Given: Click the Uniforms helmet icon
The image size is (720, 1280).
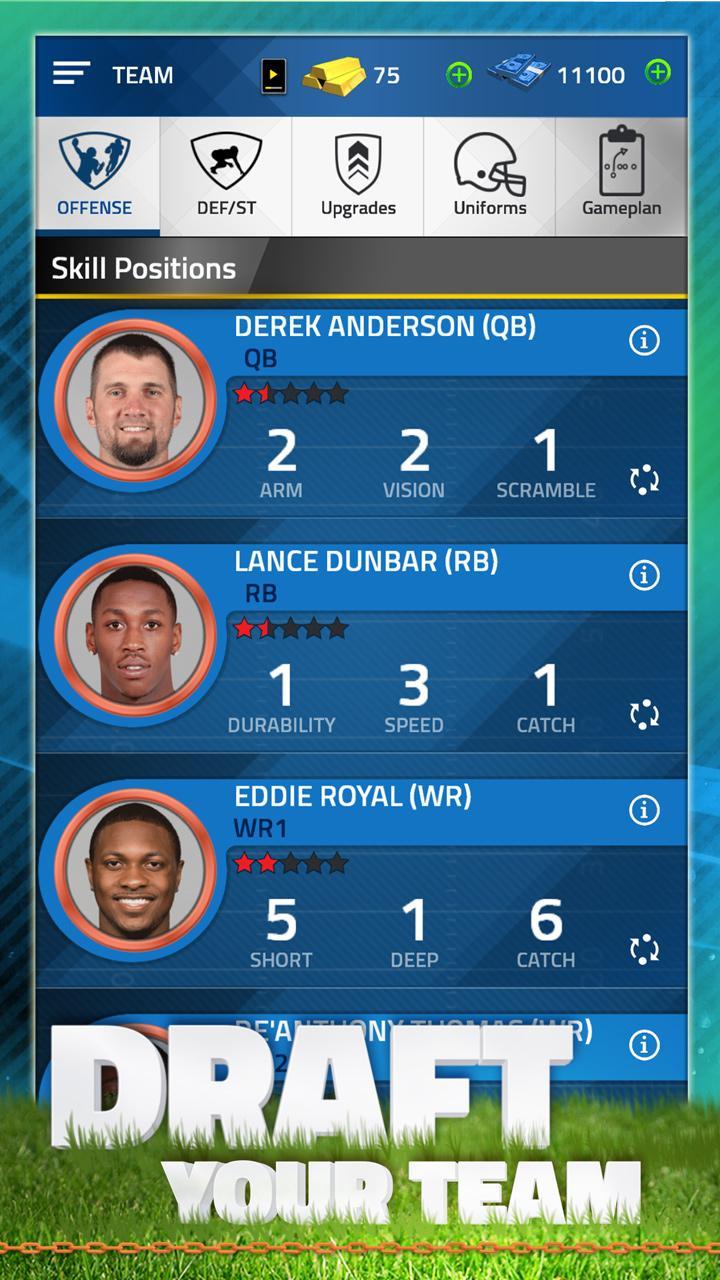Looking at the screenshot, I should (489, 162).
